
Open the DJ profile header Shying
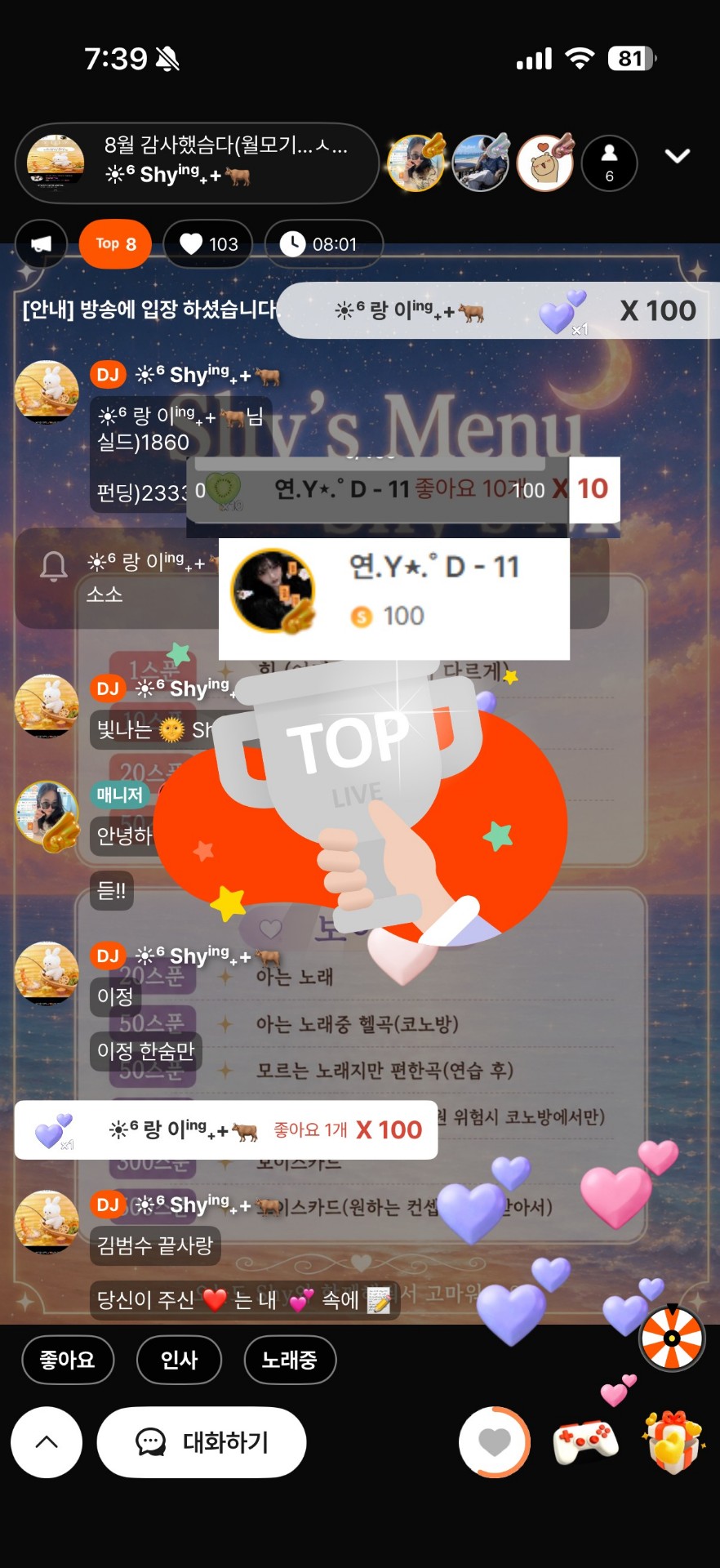tap(197, 163)
